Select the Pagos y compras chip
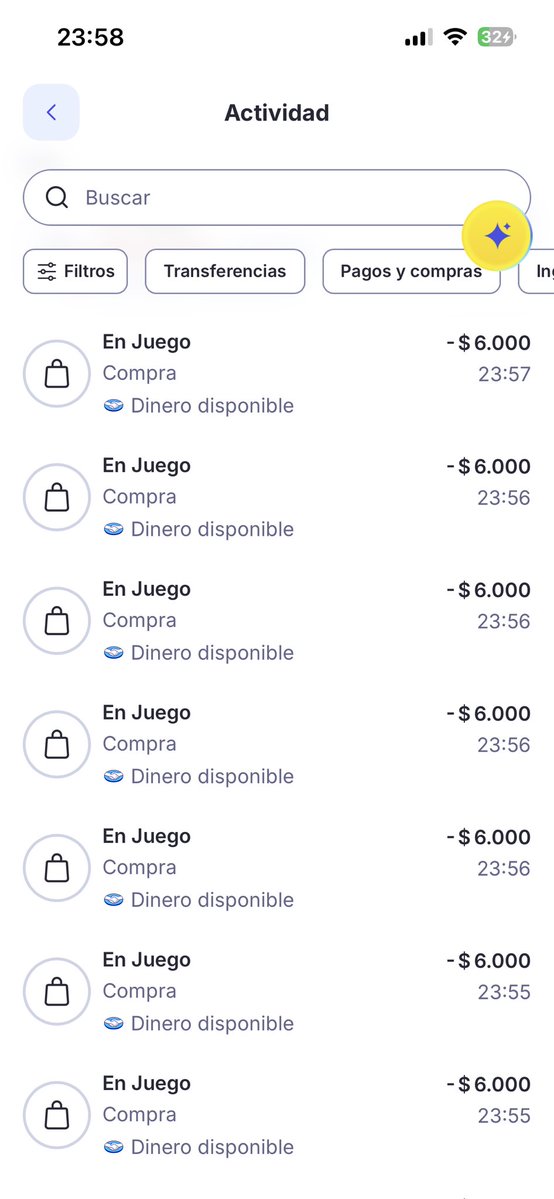Screen dimensions: 554x1199 pos(411,271)
